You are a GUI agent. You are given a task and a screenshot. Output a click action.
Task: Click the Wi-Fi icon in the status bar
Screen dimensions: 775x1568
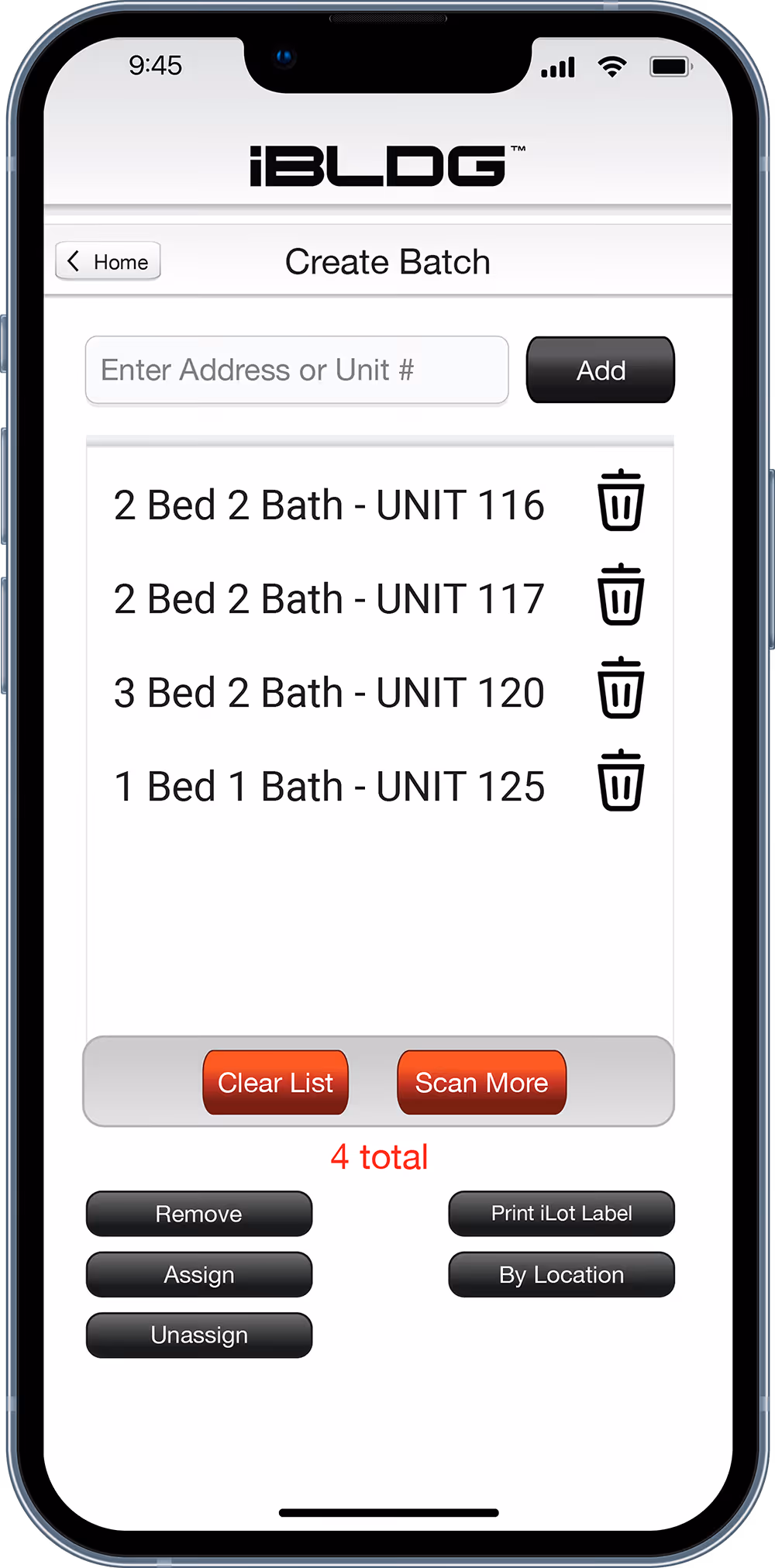611,67
